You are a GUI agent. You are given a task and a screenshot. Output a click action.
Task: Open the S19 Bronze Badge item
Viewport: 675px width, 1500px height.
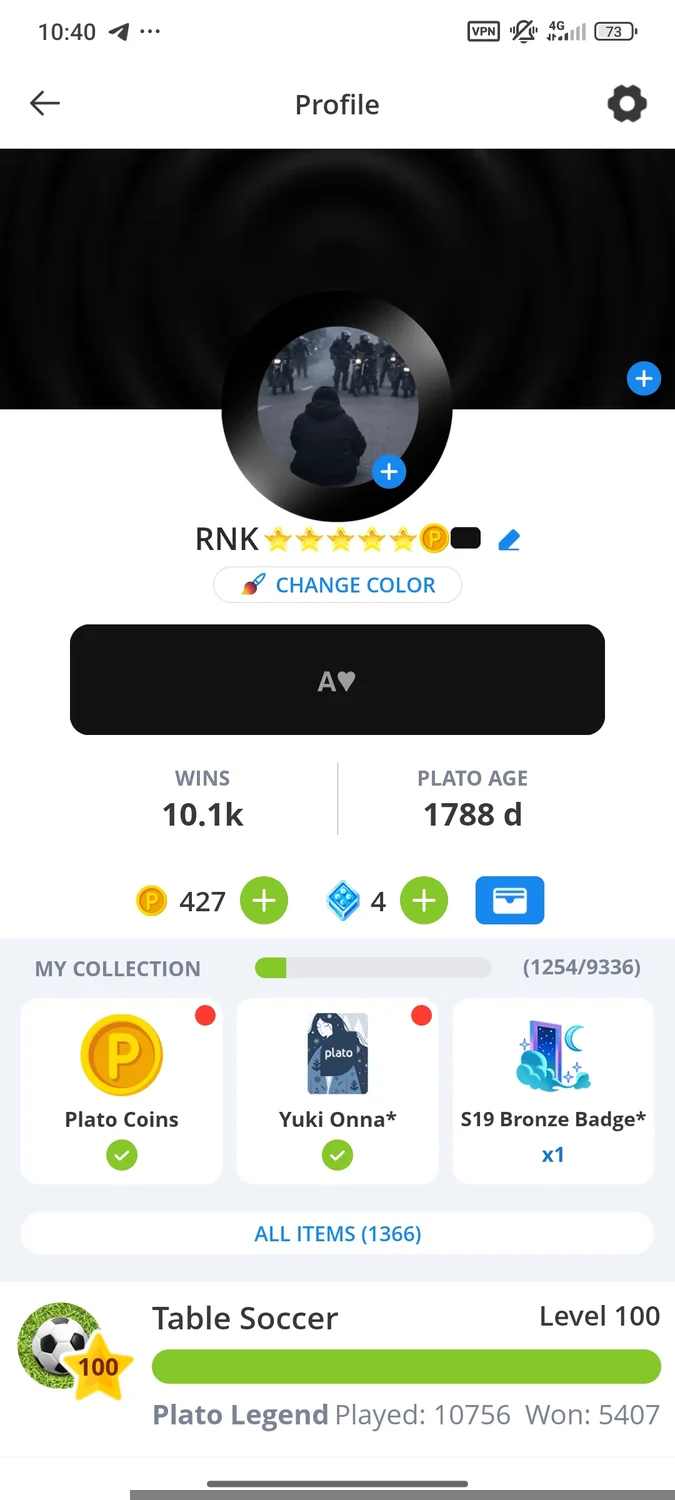(x=553, y=1091)
